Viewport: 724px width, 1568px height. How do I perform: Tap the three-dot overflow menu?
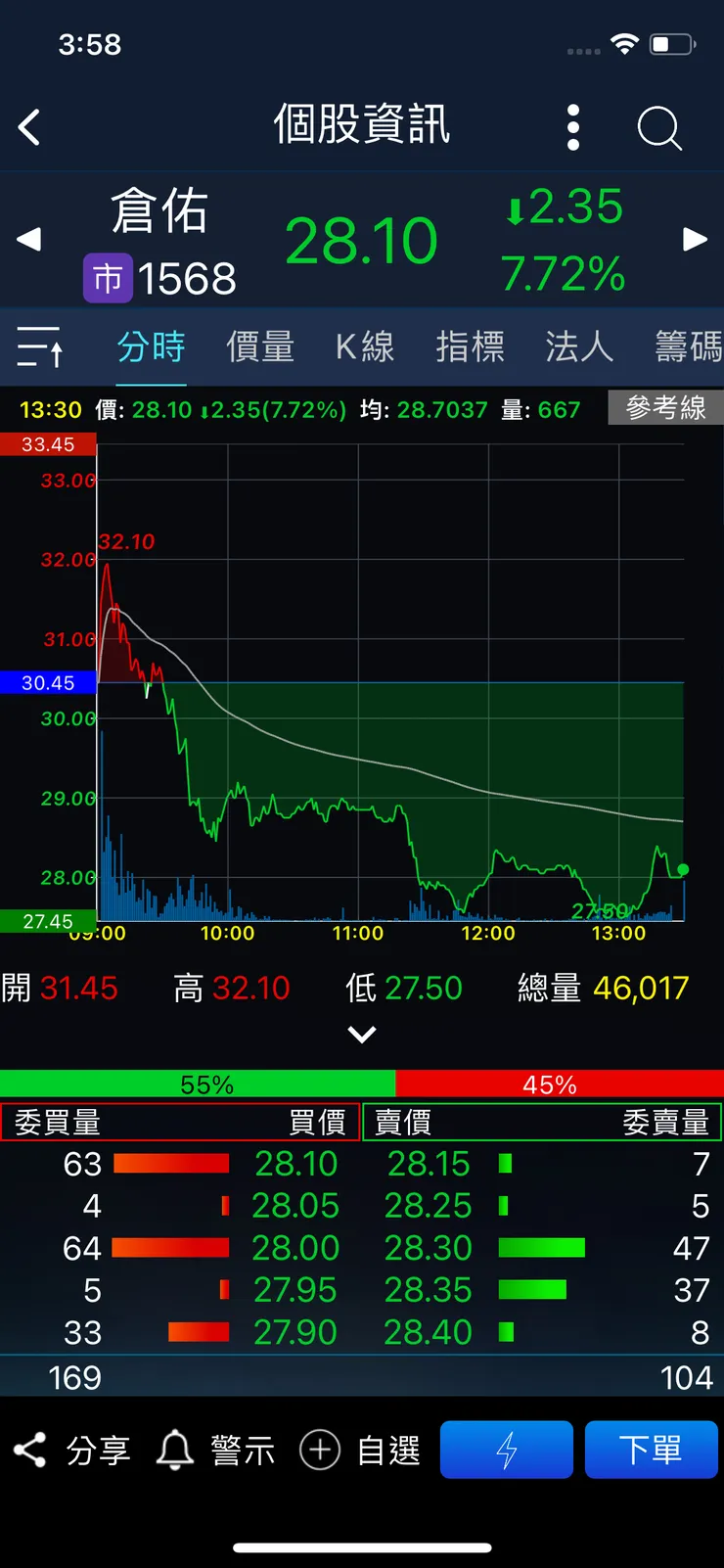(x=573, y=126)
